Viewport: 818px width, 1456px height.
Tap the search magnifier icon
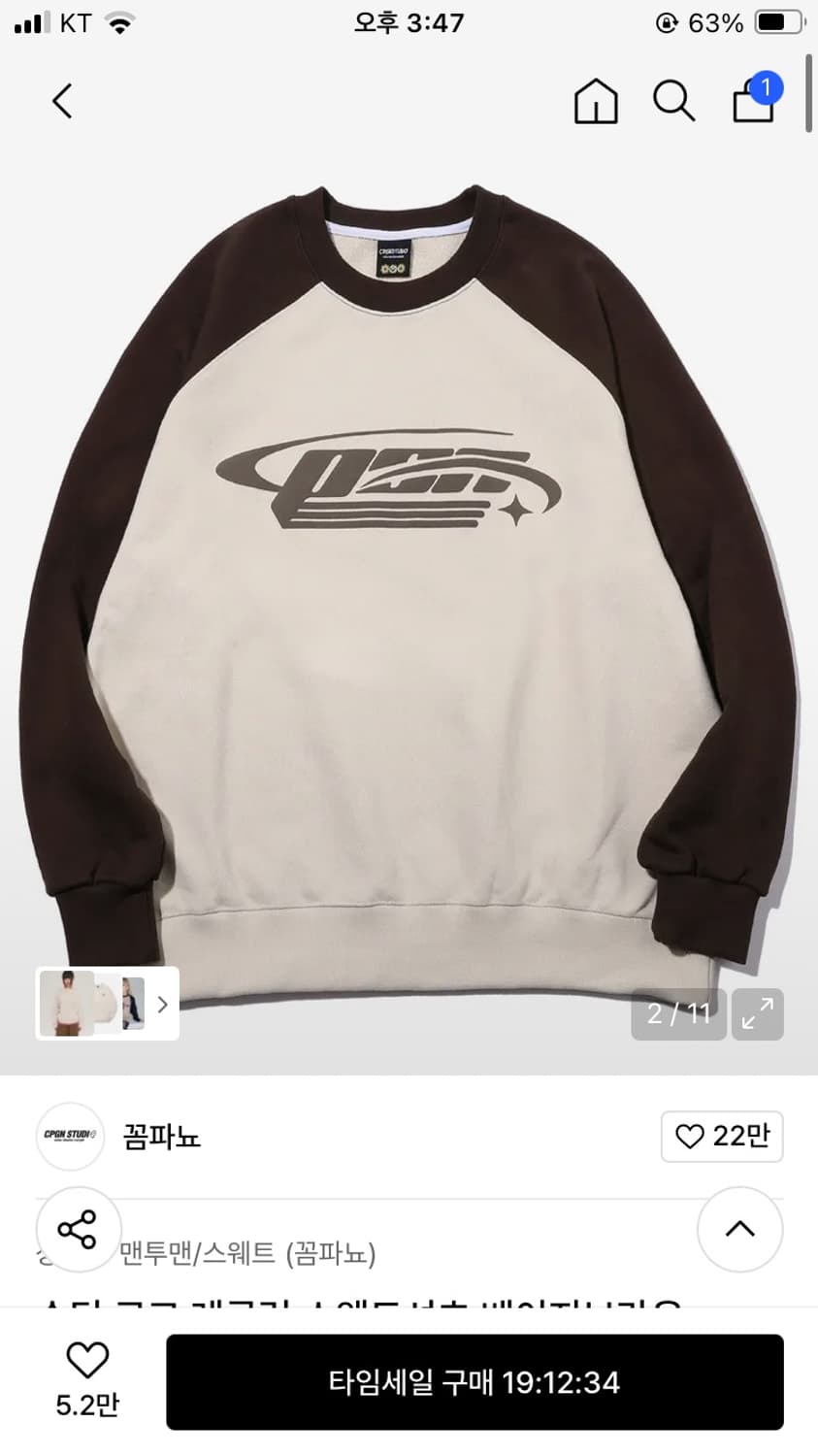pos(674,101)
